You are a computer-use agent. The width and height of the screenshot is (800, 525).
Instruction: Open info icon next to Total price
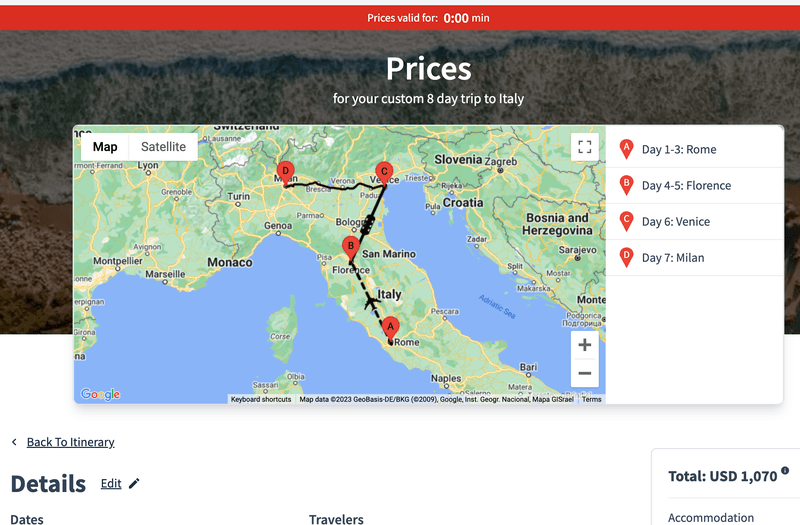click(x=785, y=471)
